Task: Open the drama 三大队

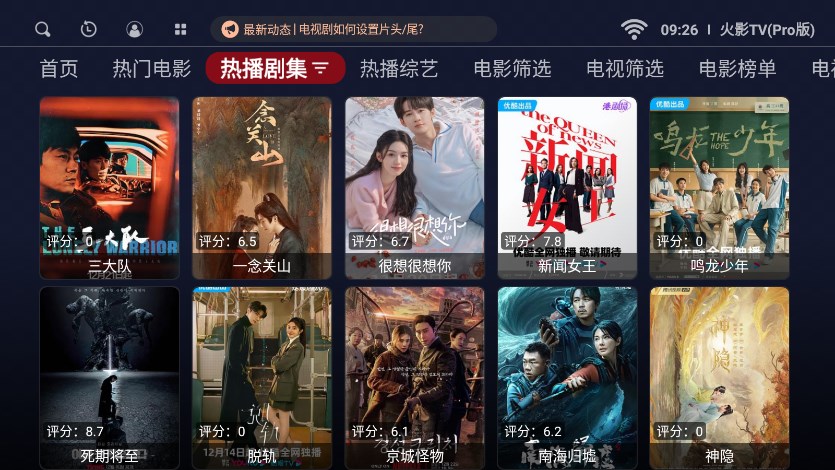Action: pyautogui.click(x=110, y=187)
